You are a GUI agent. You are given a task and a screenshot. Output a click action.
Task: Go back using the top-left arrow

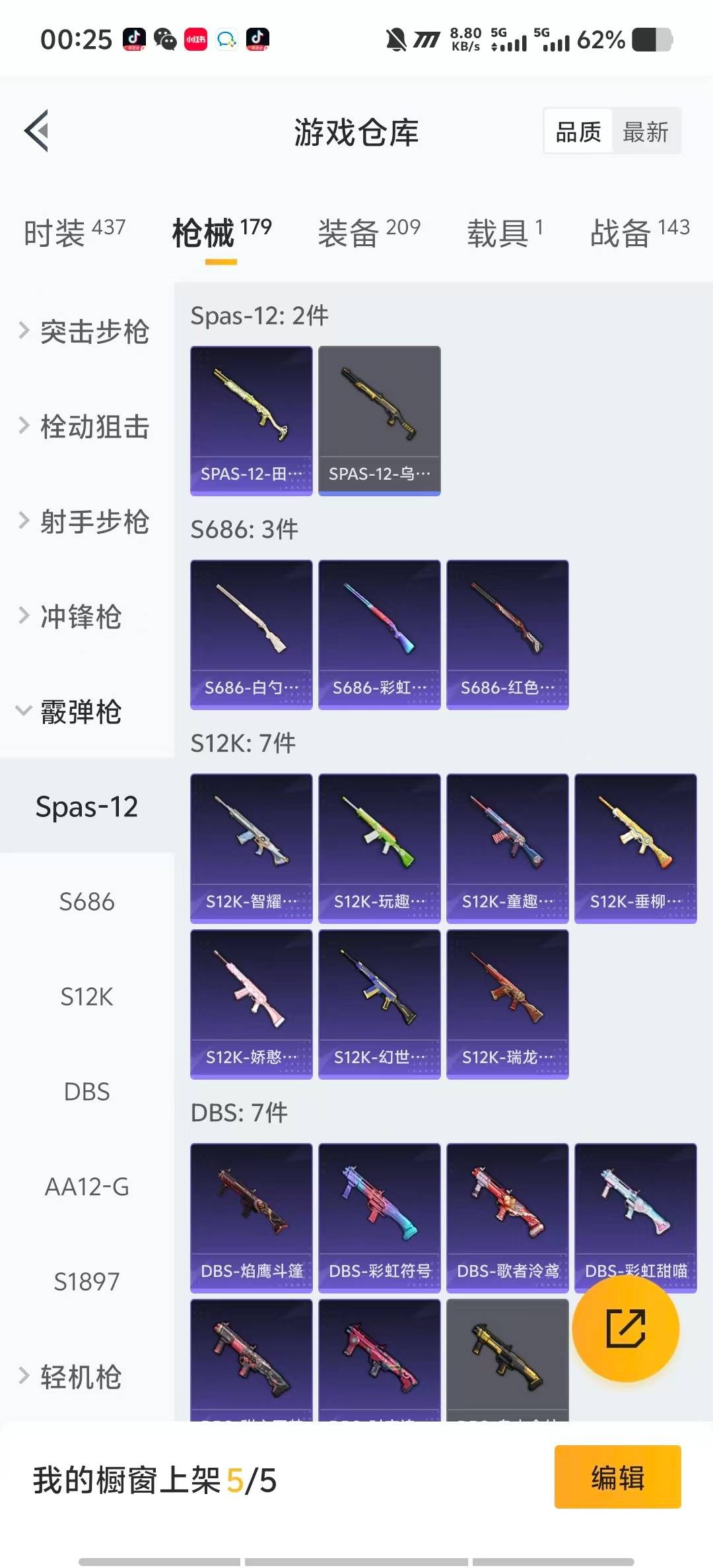(x=37, y=131)
